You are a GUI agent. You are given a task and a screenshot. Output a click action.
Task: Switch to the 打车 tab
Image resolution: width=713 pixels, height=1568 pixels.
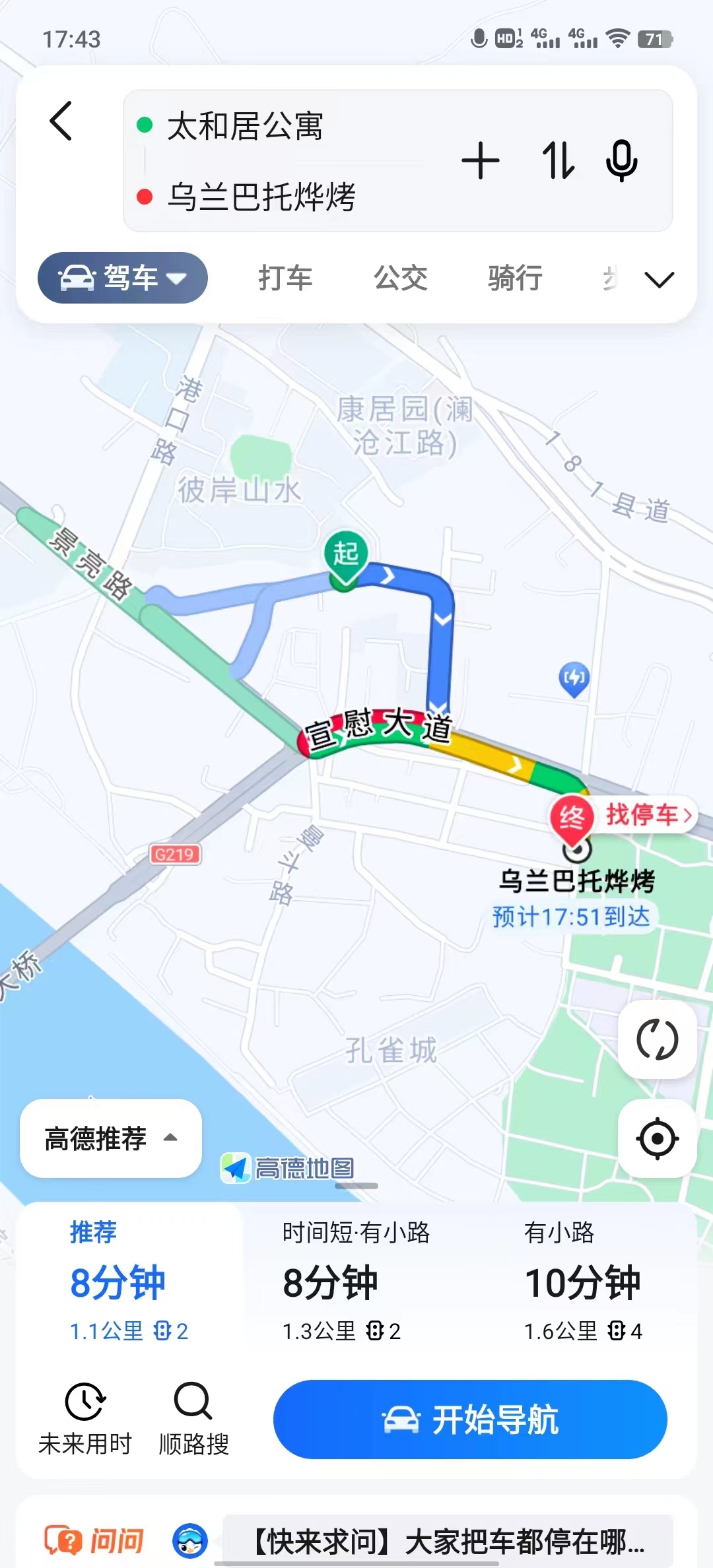[285, 278]
